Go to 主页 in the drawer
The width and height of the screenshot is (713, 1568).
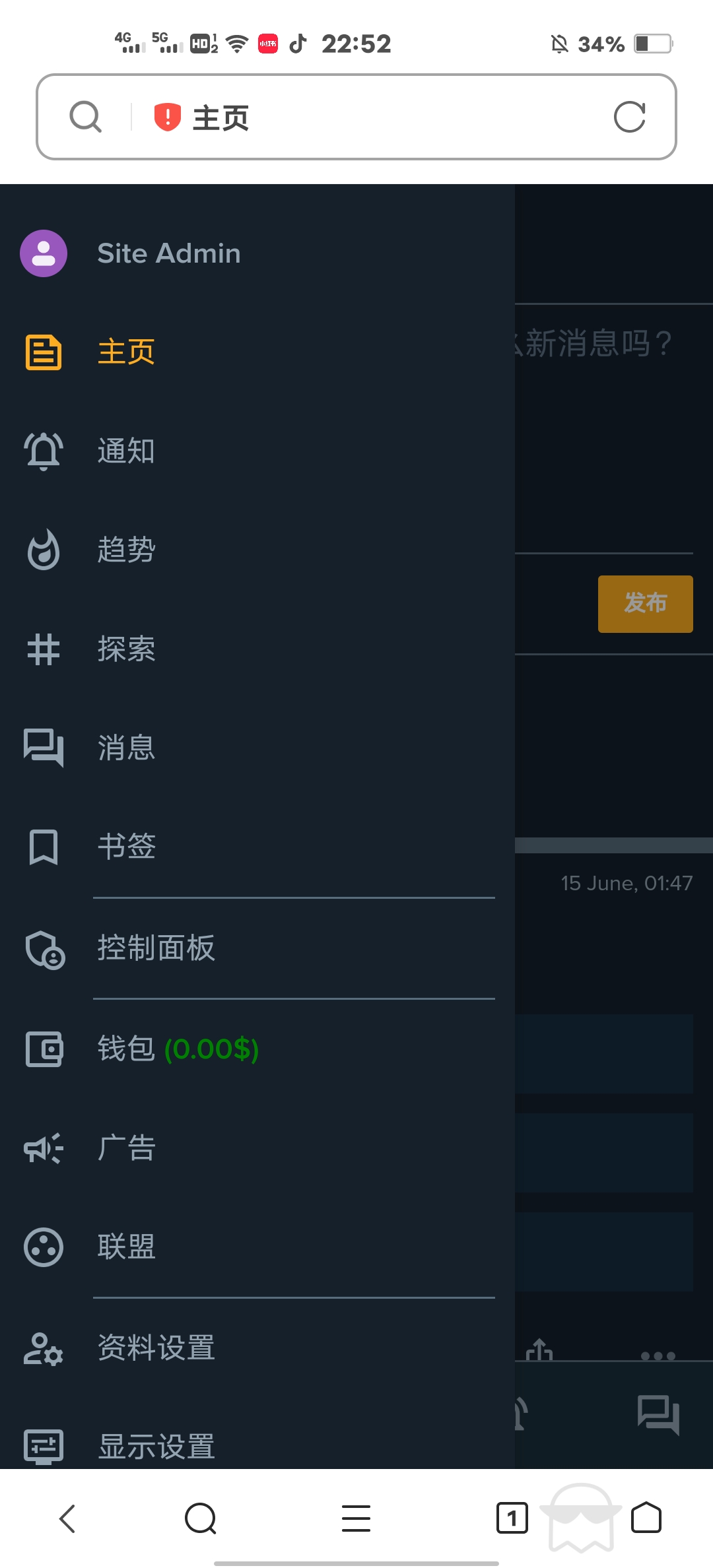pos(125,352)
